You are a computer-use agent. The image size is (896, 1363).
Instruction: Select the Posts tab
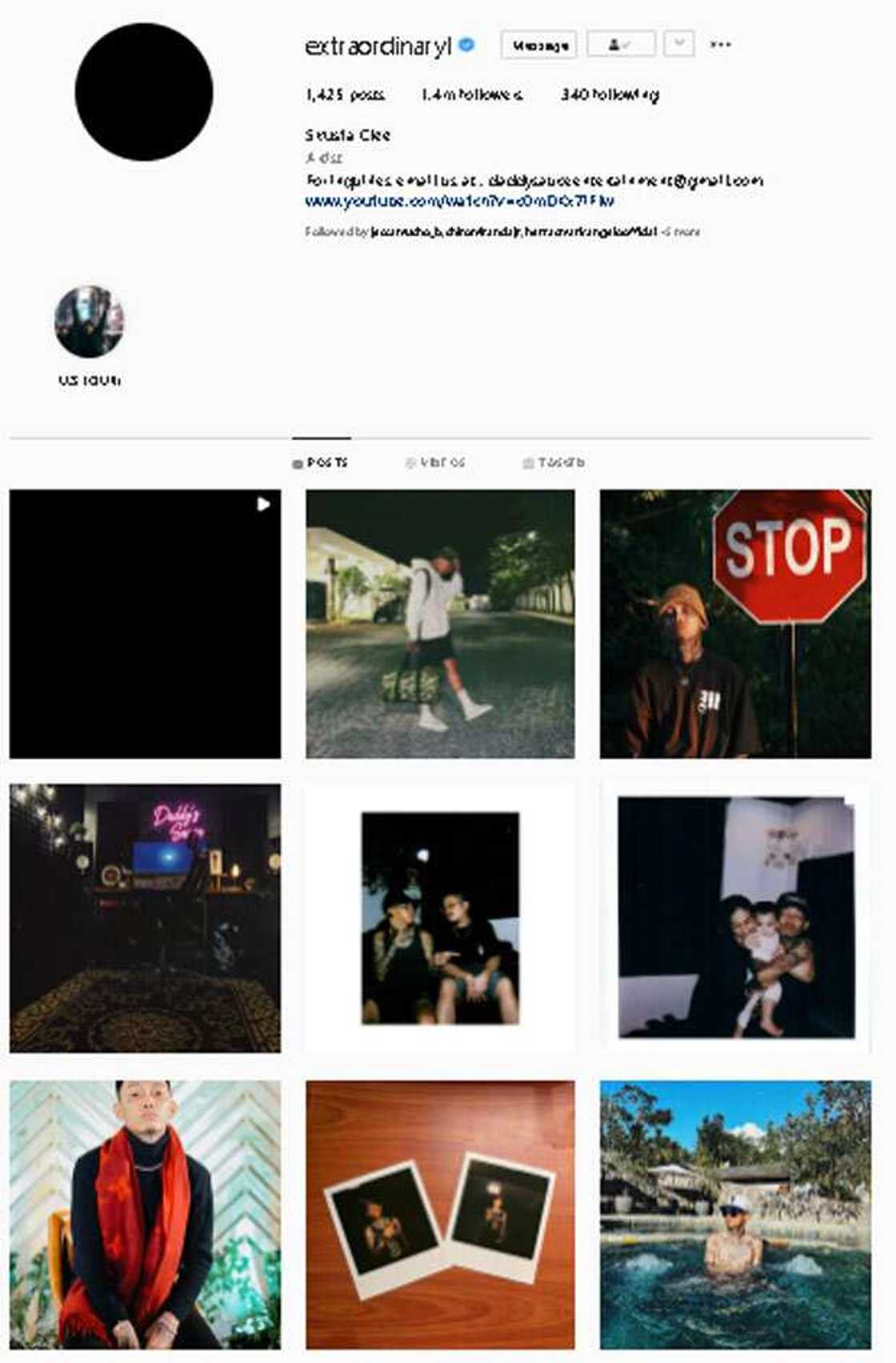320,463
